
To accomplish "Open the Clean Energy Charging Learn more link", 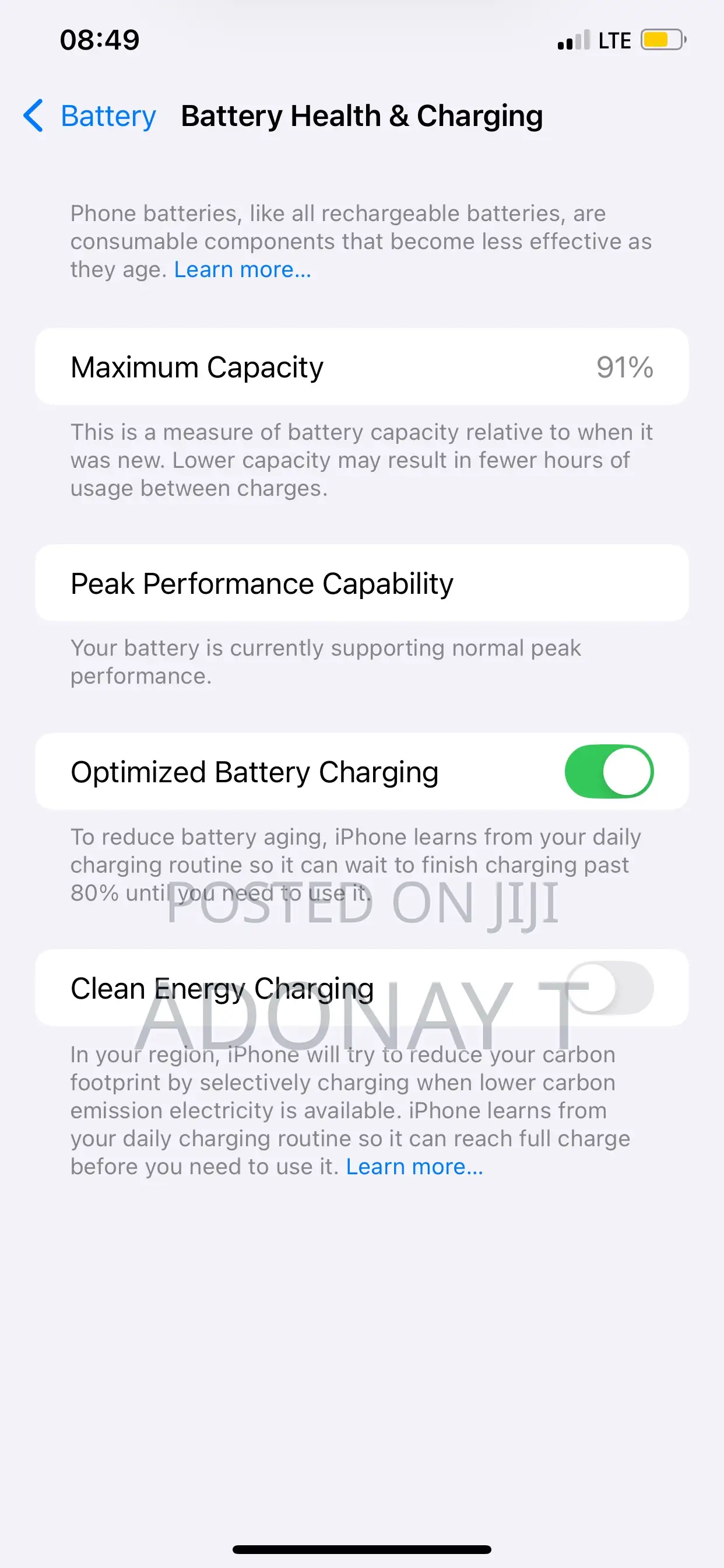I will click(414, 1166).
